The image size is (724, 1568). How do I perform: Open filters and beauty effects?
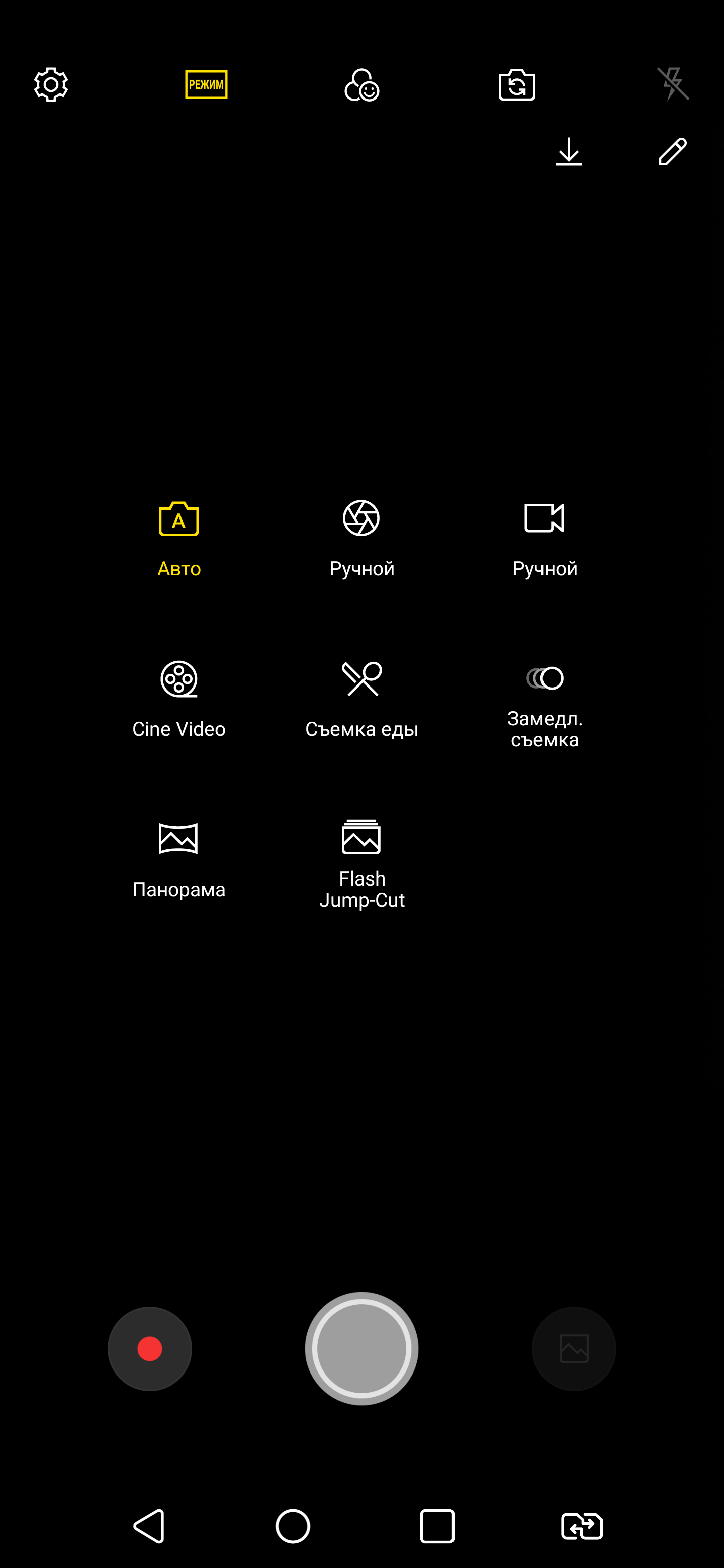click(x=361, y=84)
